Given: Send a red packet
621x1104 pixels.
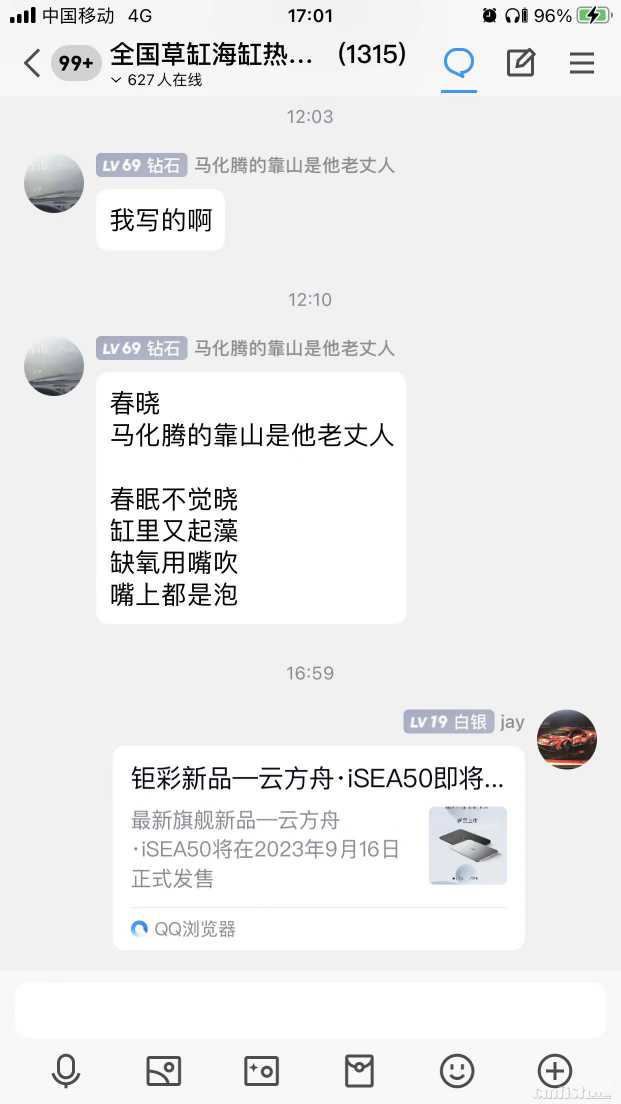Looking at the screenshot, I should pos(359,1071).
